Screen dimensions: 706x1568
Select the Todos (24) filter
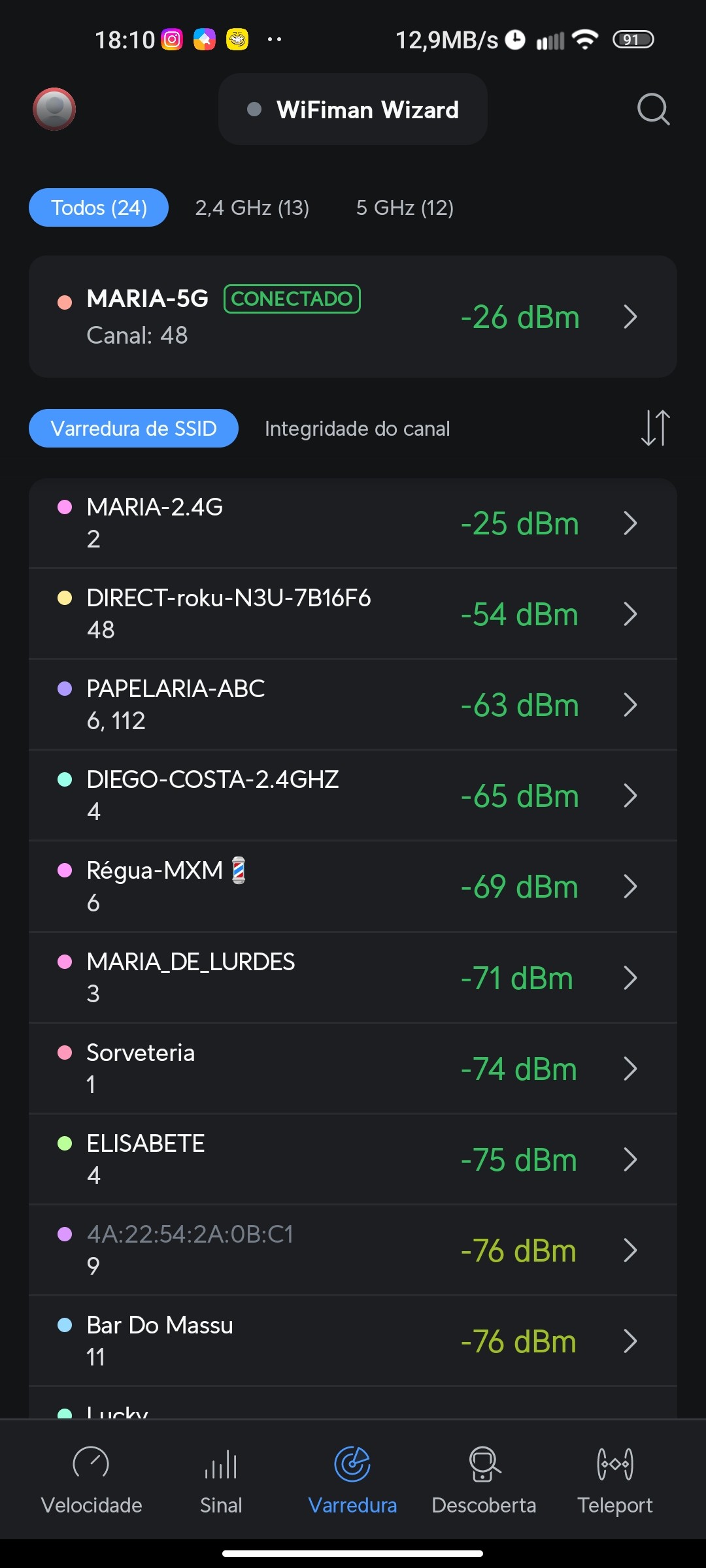click(99, 208)
